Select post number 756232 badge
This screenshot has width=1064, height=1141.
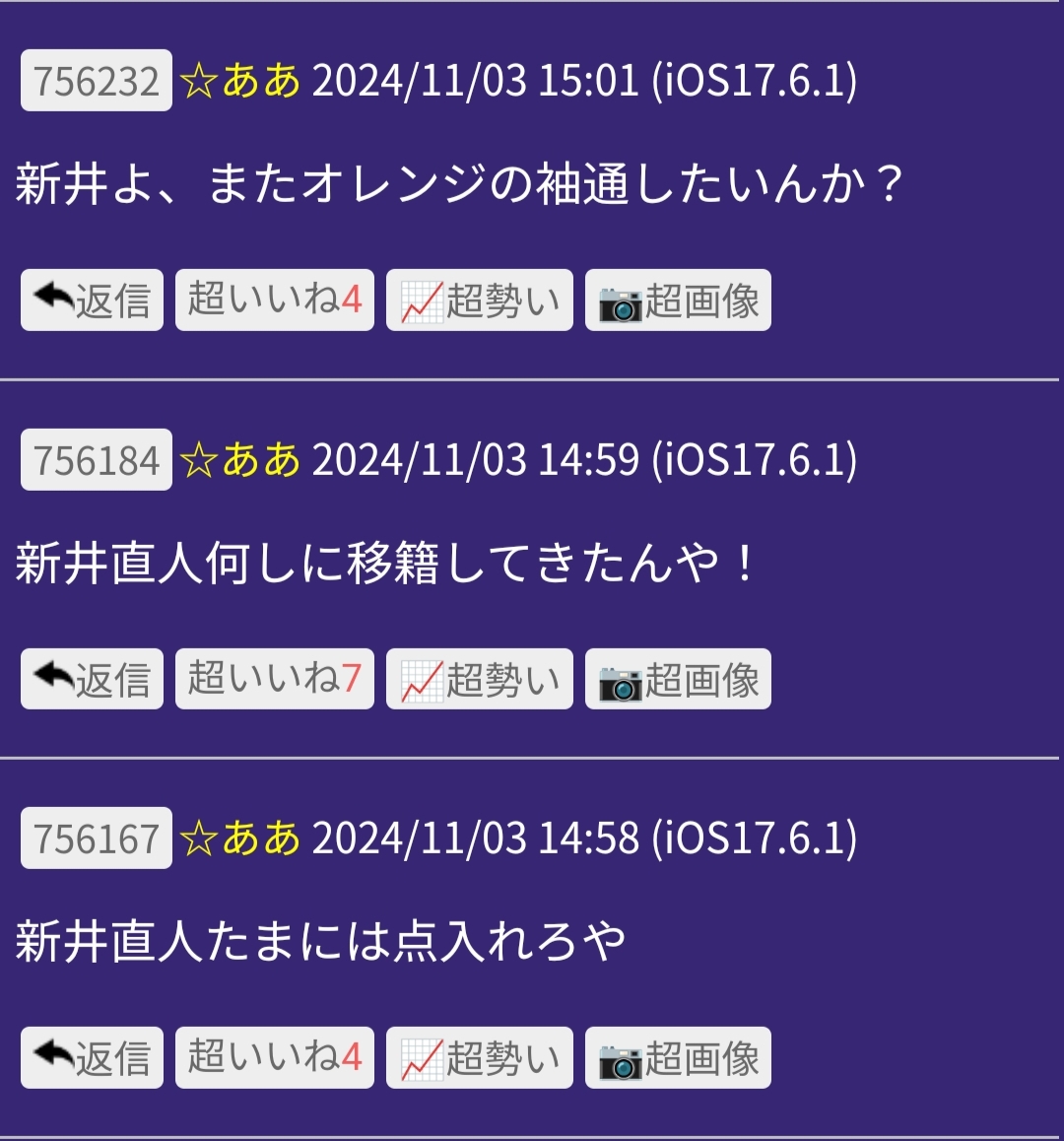pos(97,81)
